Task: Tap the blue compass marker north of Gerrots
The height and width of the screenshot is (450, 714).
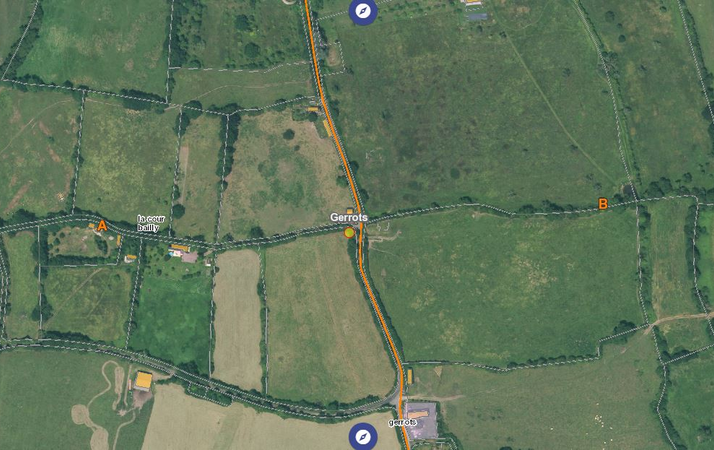Action: [363, 11]
